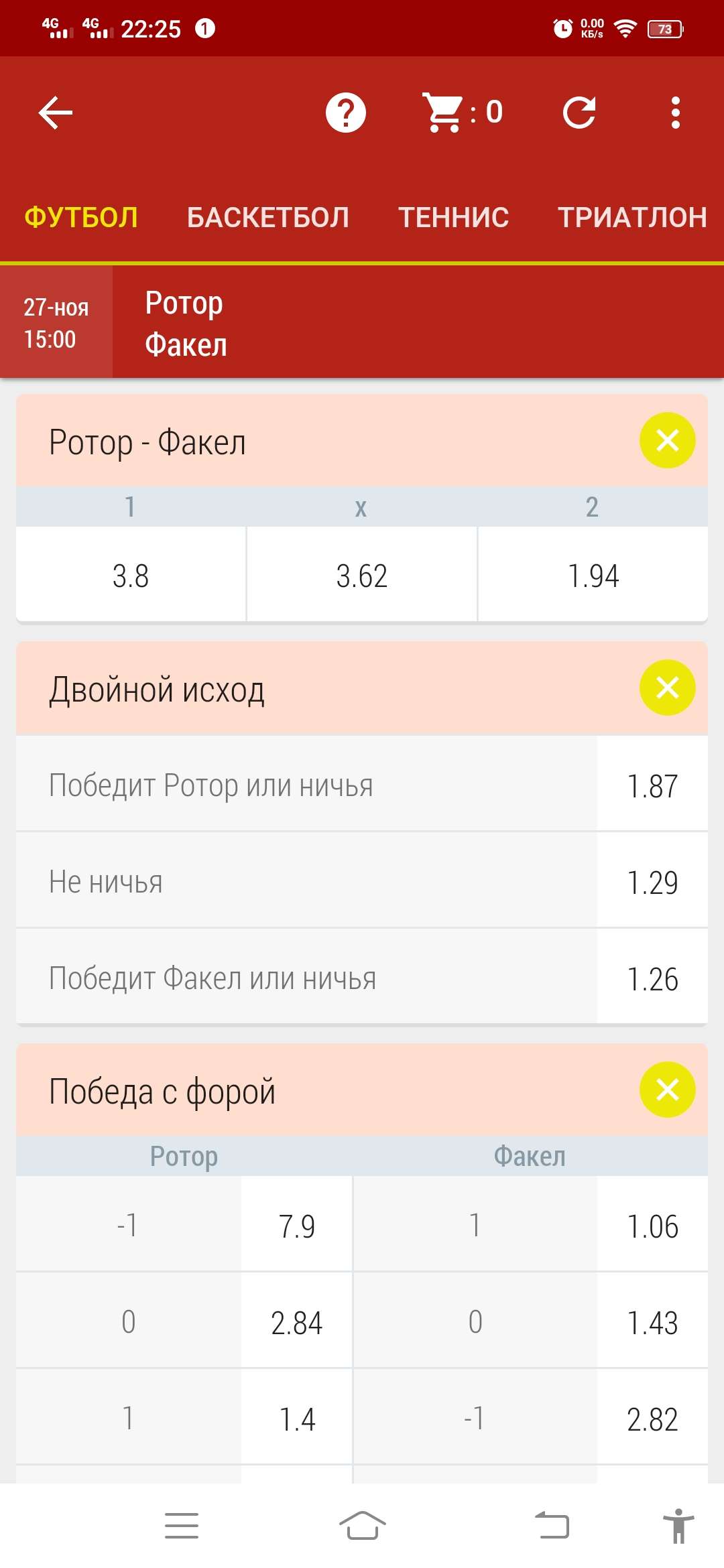Collapse the Ротор - Факел section

point(668,440)
